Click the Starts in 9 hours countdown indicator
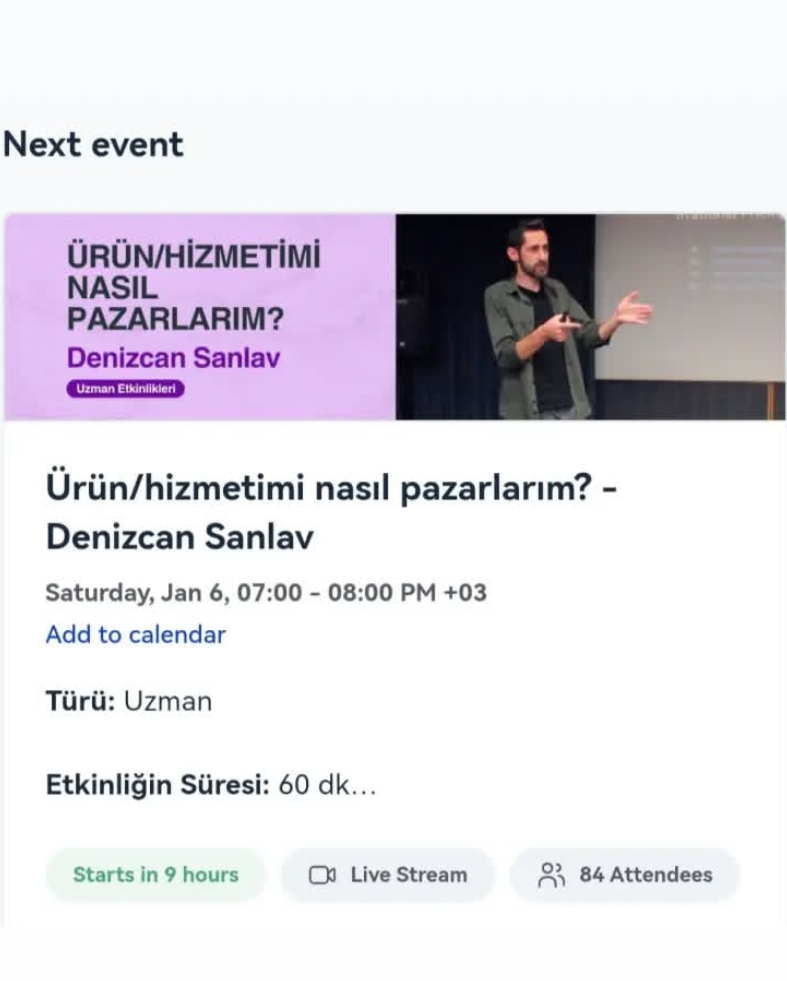 155,874
